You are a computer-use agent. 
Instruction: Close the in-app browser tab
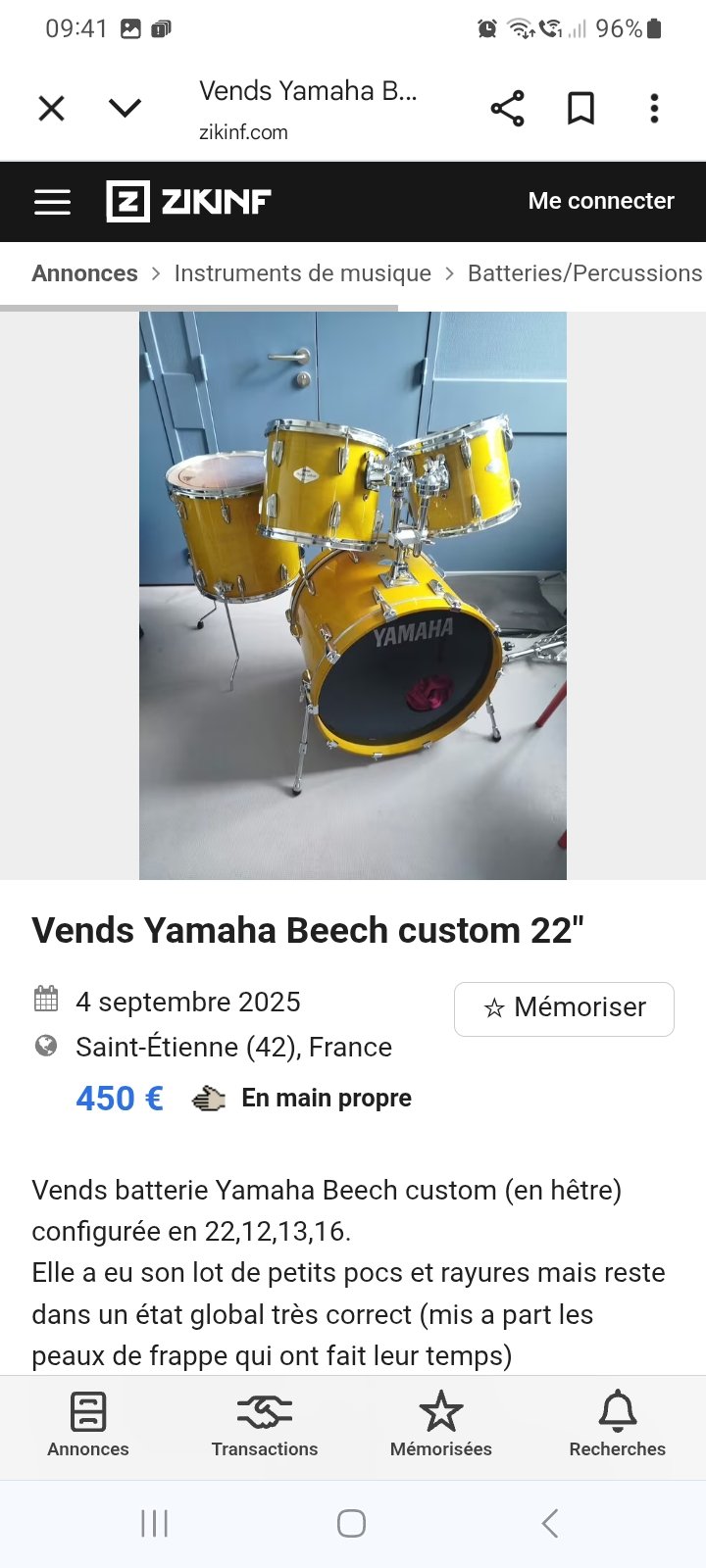[51, 108]
